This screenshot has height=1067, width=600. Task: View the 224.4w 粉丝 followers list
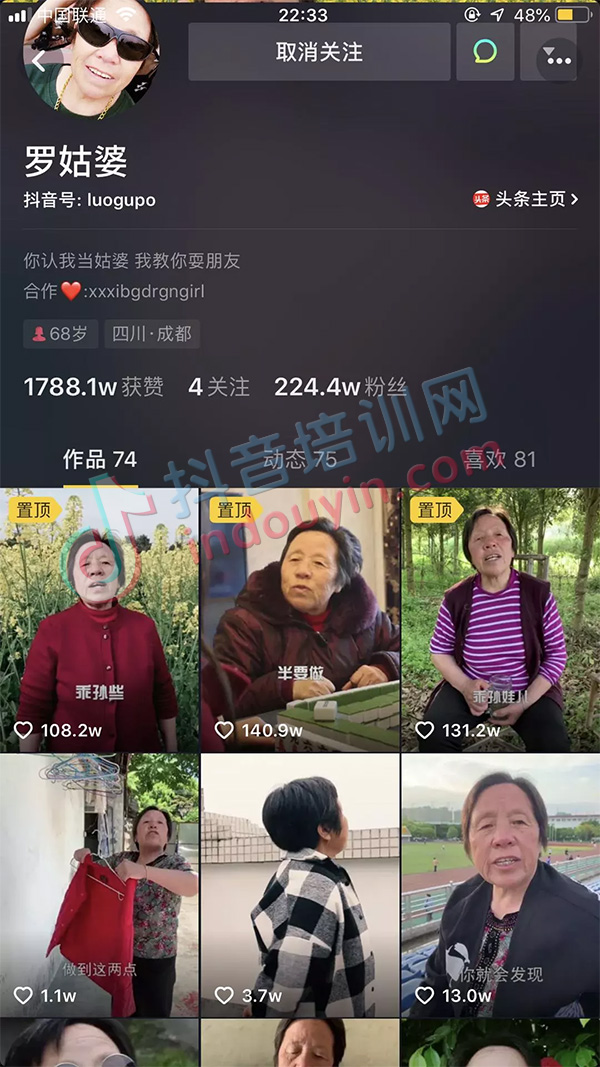pyautogui.click(x=340, y=387)
